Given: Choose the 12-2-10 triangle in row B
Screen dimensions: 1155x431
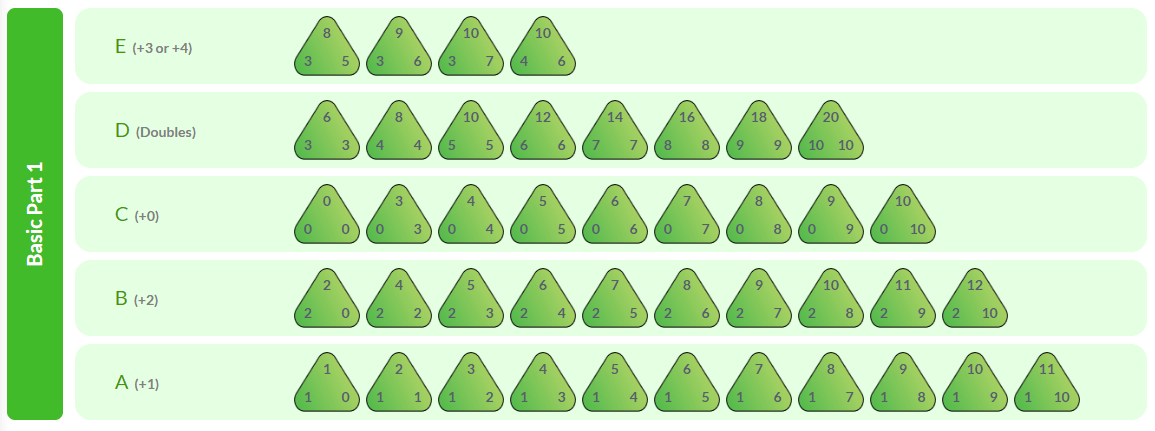Looking at the screenshot, I should coord(975,302).
